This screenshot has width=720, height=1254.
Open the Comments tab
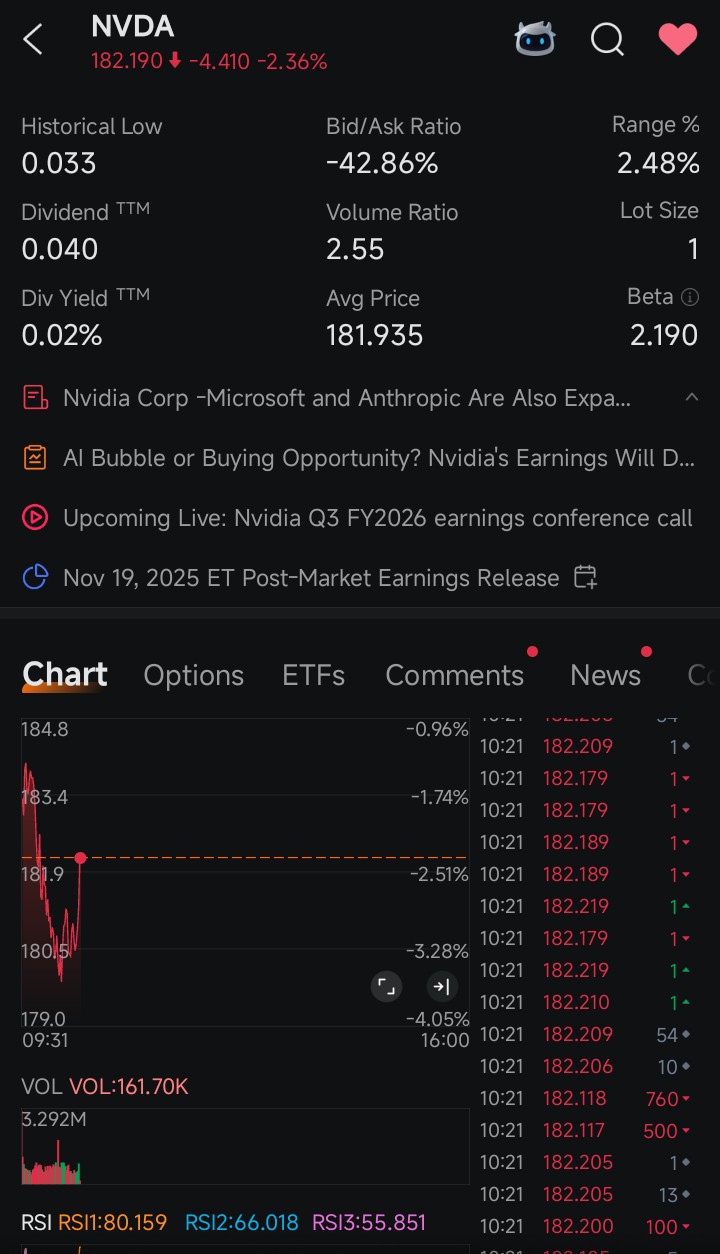click(x=454, y=676)
